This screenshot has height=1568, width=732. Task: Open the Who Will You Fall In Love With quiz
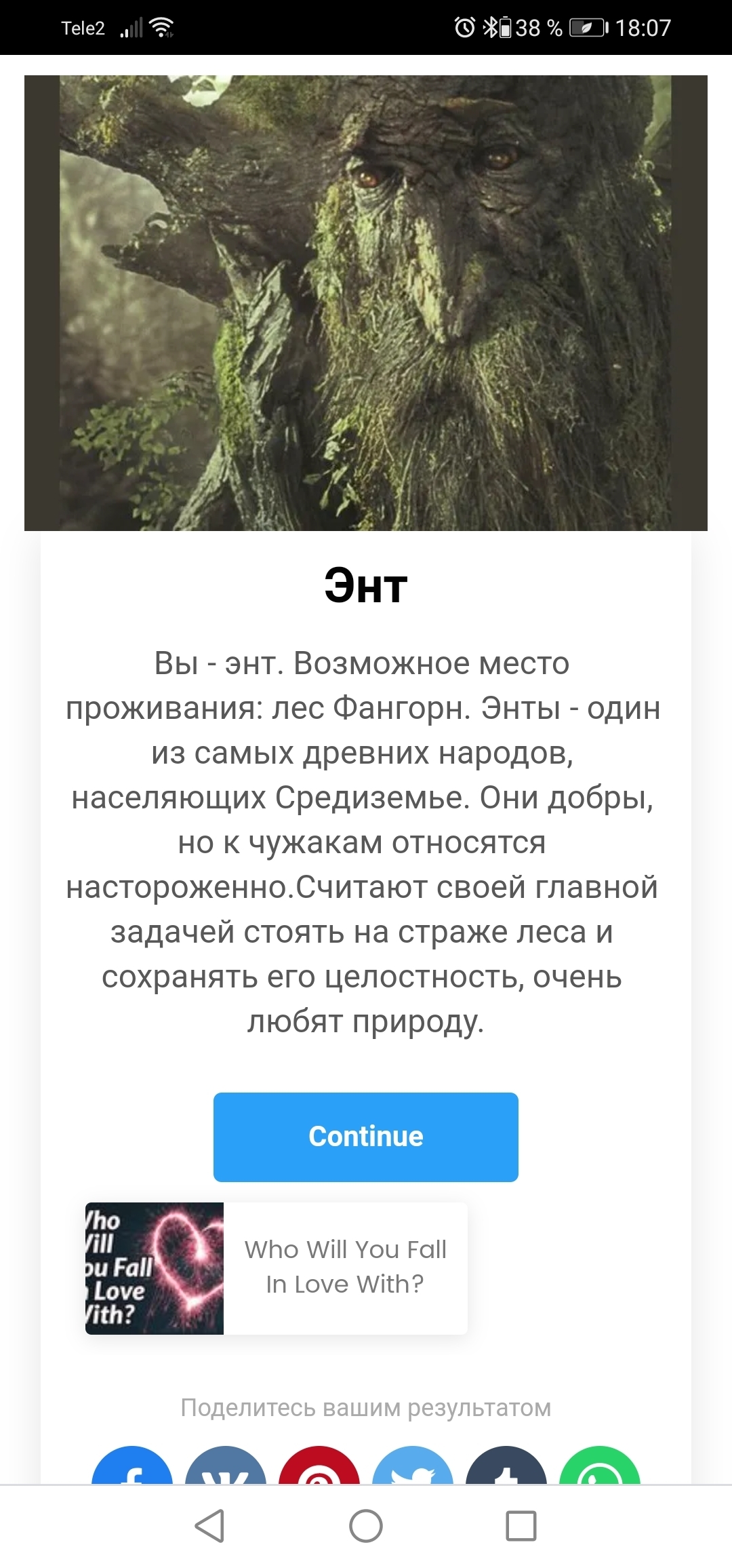click(x=277, y=1268)
